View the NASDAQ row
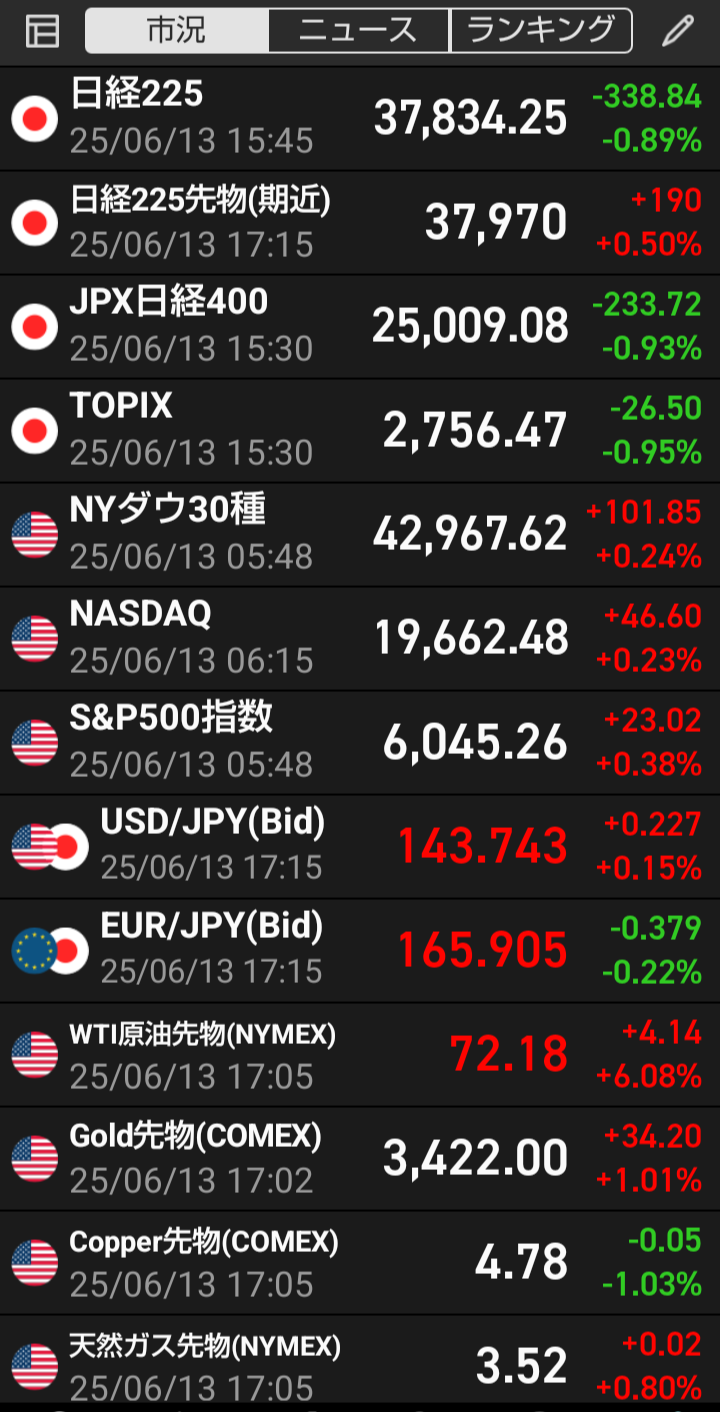Image resolution: width=720 pixels, height=1412 pixels. click(x=360, y=639)
